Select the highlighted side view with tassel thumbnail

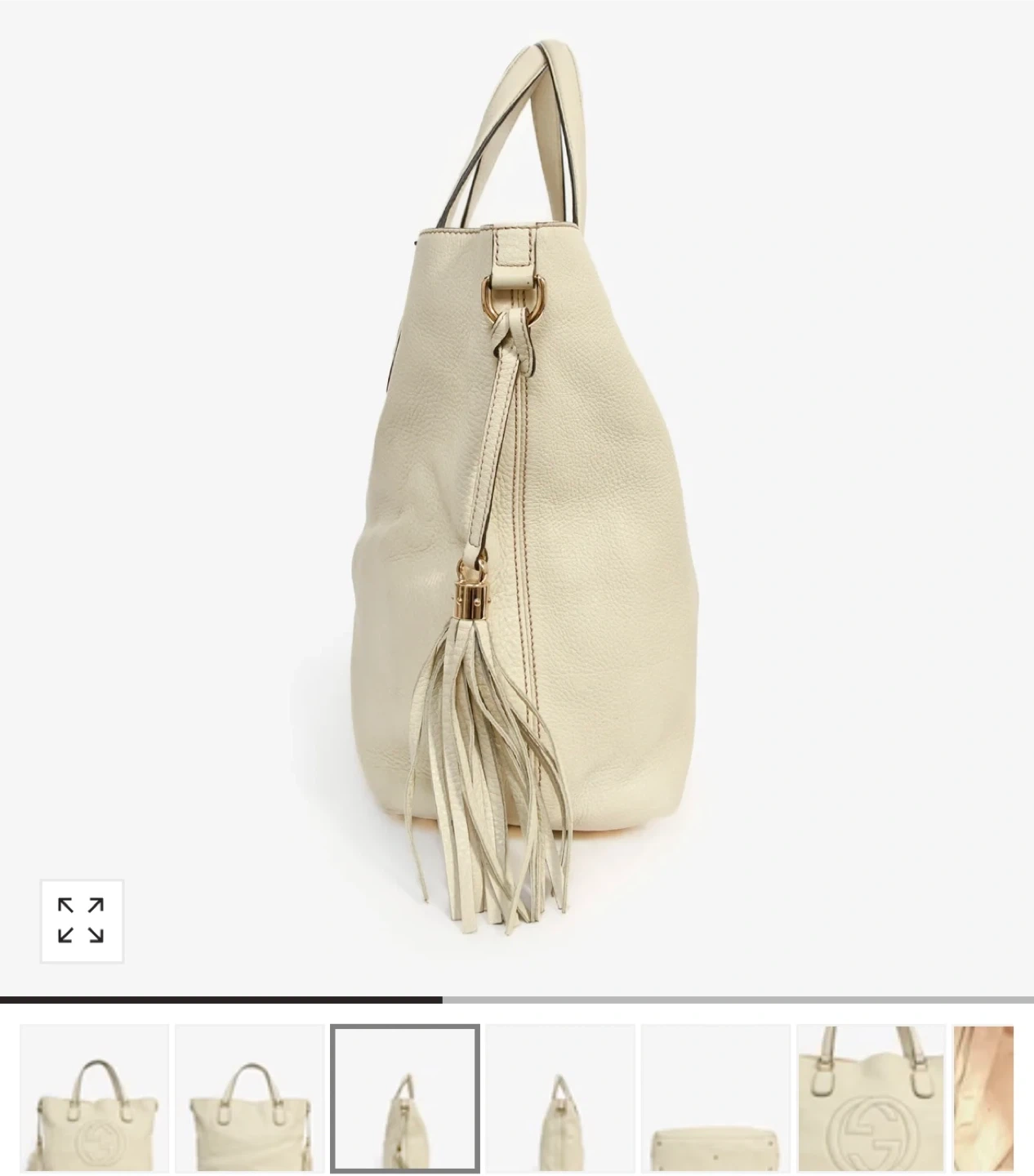405,1099
